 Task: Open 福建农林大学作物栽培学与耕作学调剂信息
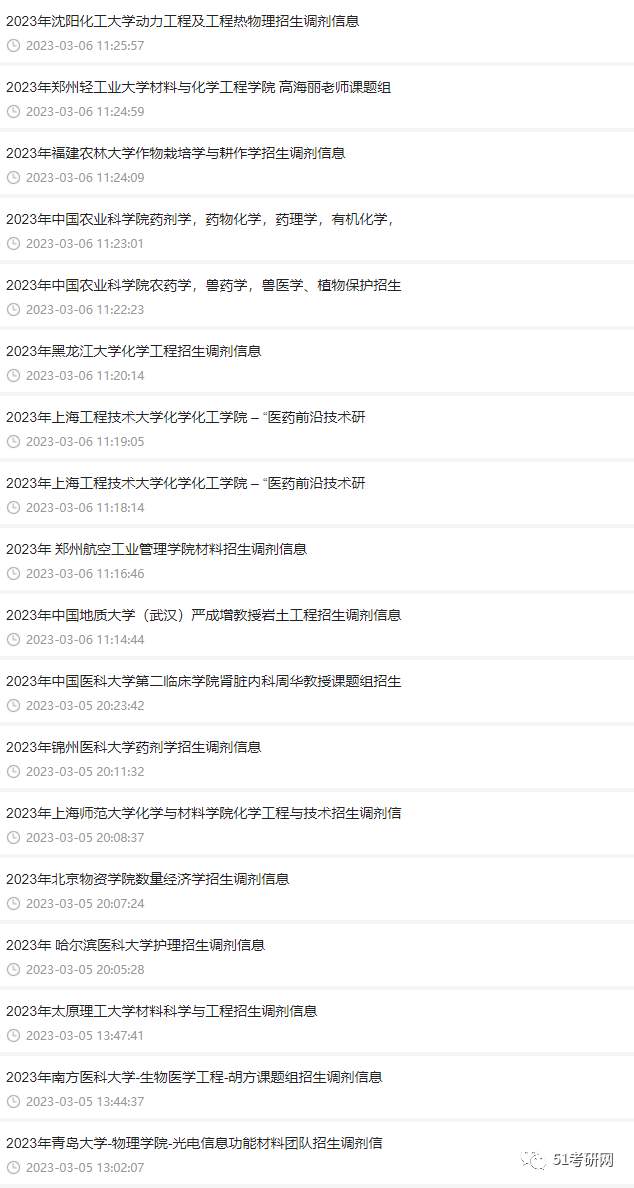tap(176, 153)
